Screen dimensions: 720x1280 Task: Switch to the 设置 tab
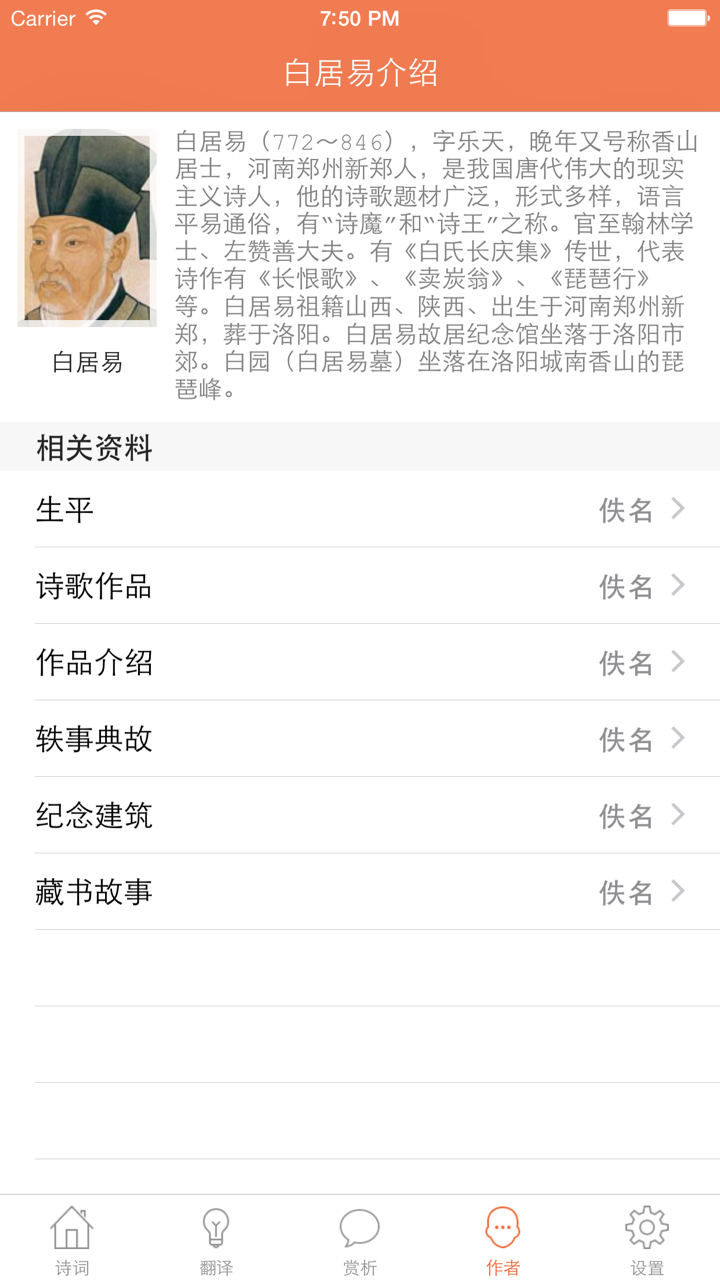(x=648, y=1240)
